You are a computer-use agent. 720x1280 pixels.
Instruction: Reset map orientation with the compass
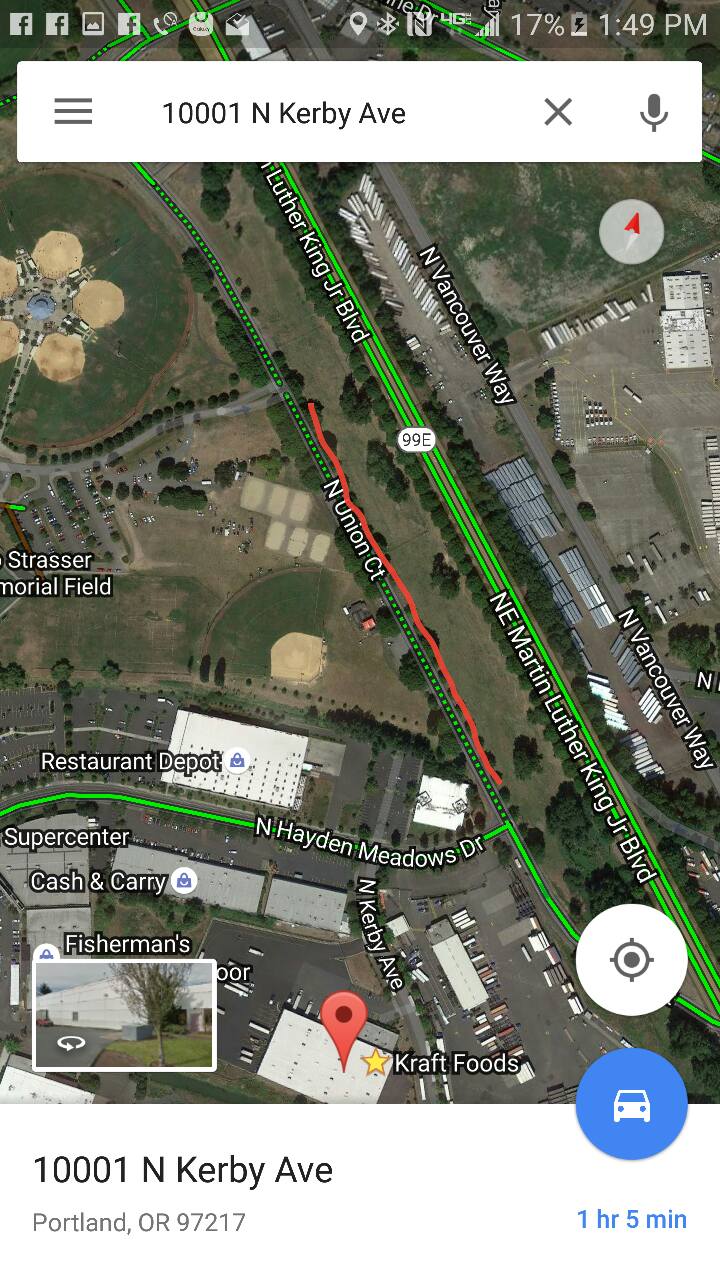click(631, 232)
